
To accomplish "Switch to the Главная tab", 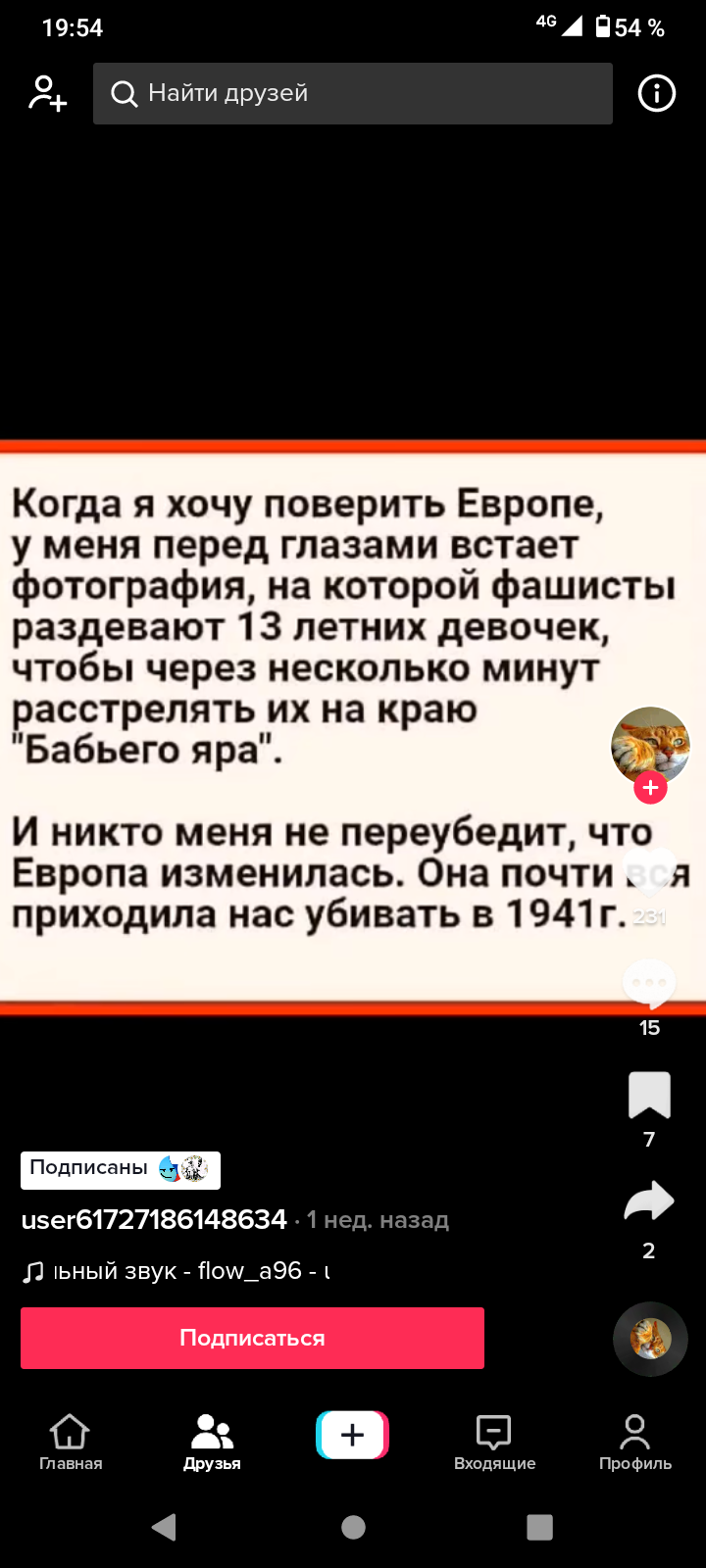I will pyautogui.click(x=71, y=1443).
